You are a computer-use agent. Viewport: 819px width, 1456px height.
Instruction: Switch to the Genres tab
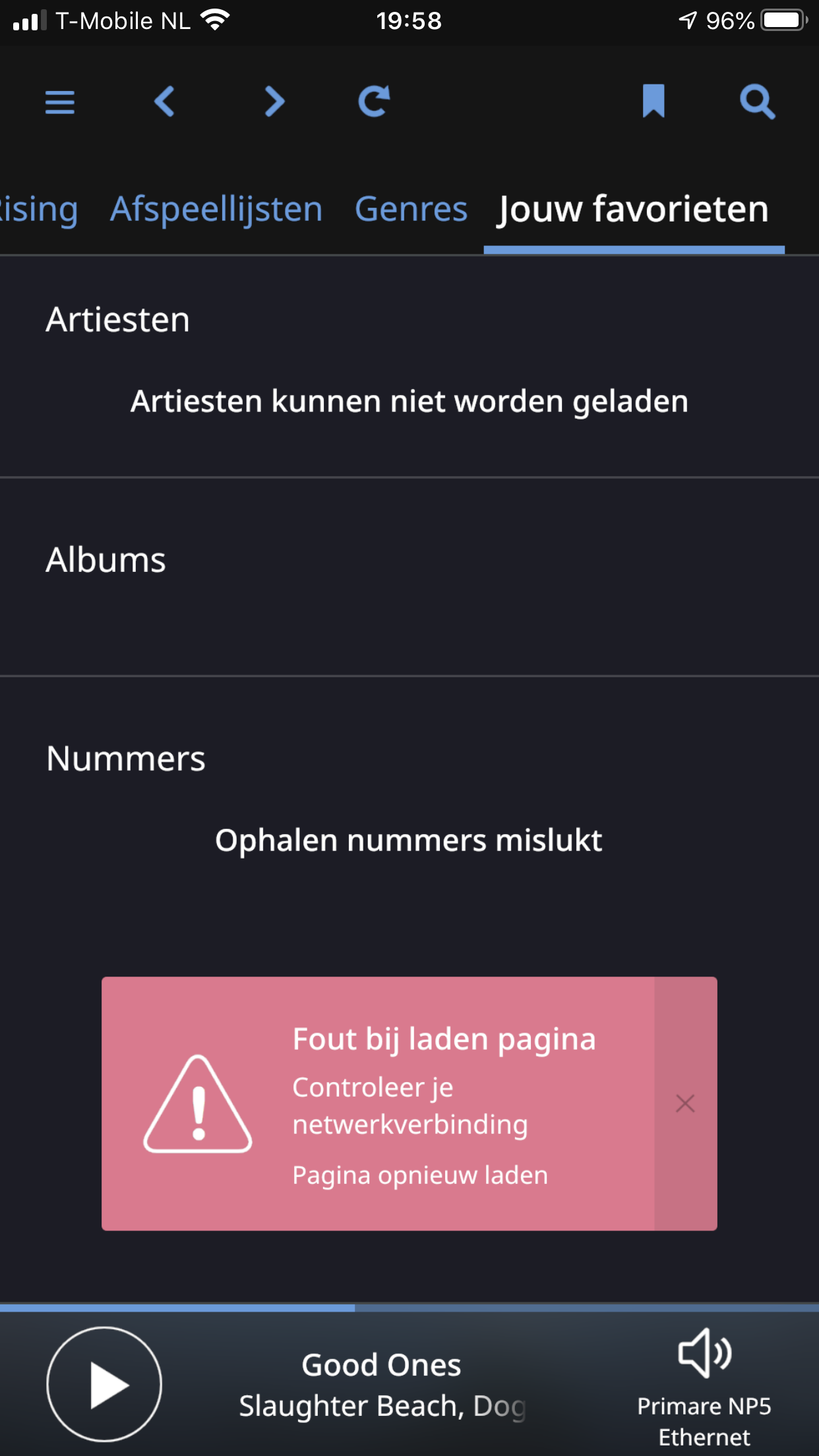[411, 210]
